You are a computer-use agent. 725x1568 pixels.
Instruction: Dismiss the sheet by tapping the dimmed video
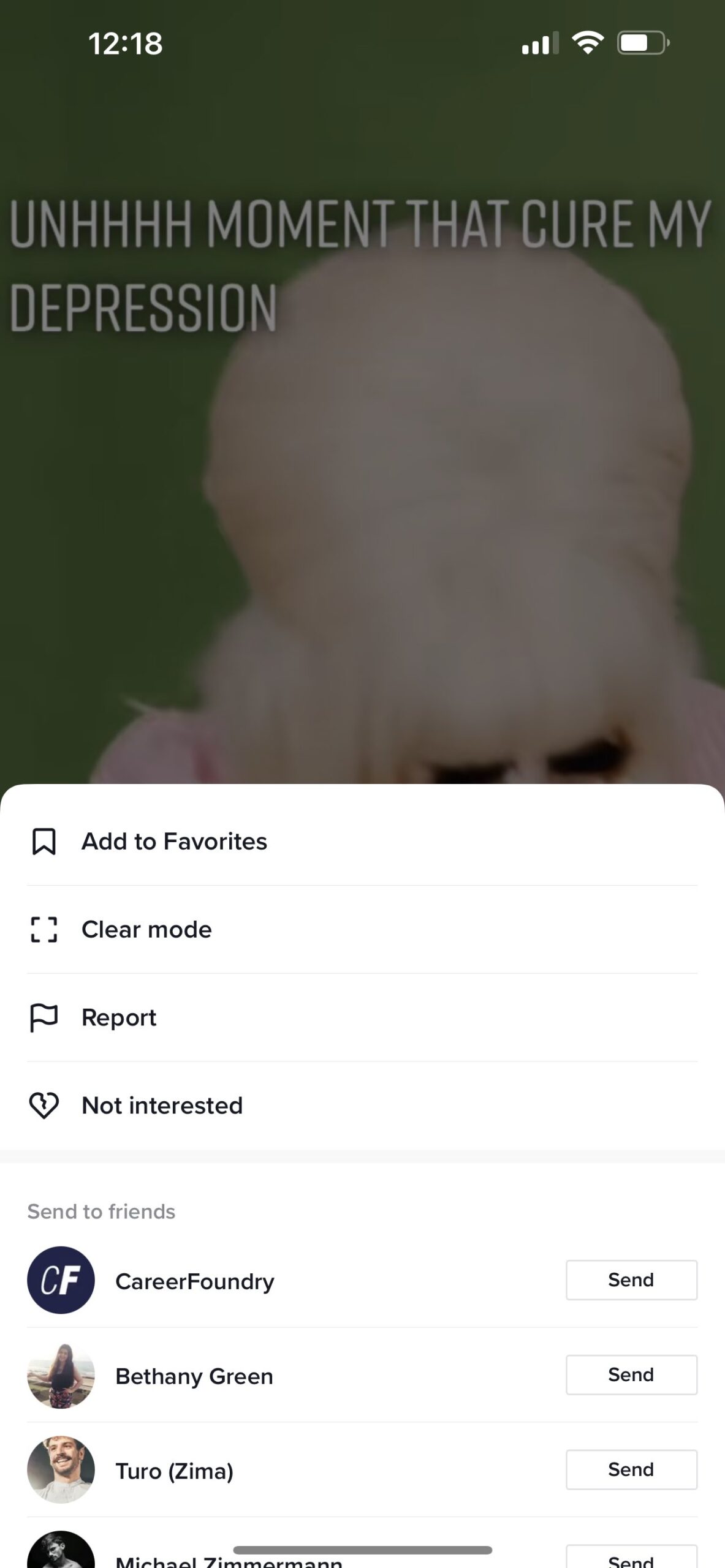362,429
